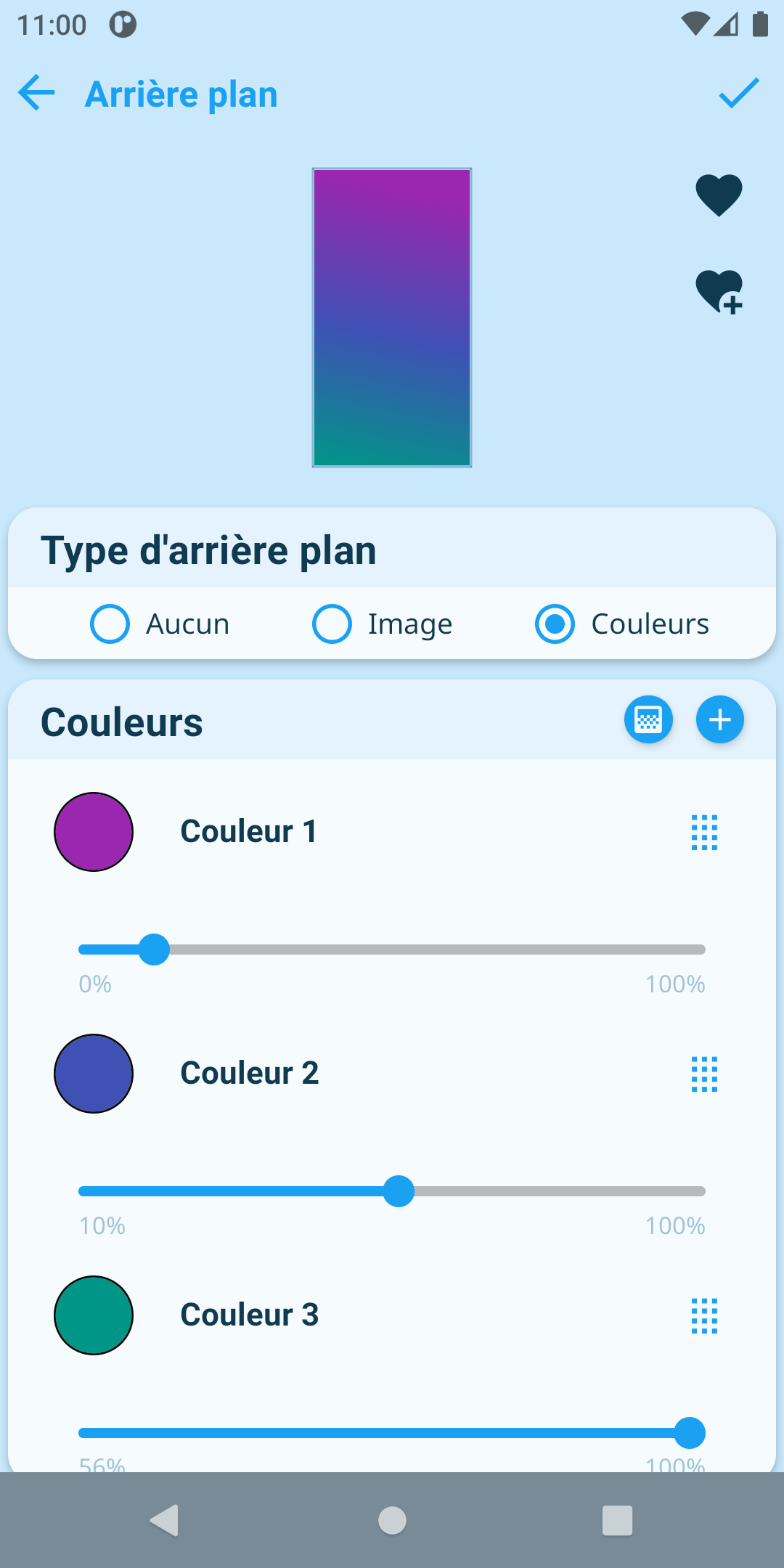
Task: Edit the green Couleur 3 swatch
Action: point(94,1315)
